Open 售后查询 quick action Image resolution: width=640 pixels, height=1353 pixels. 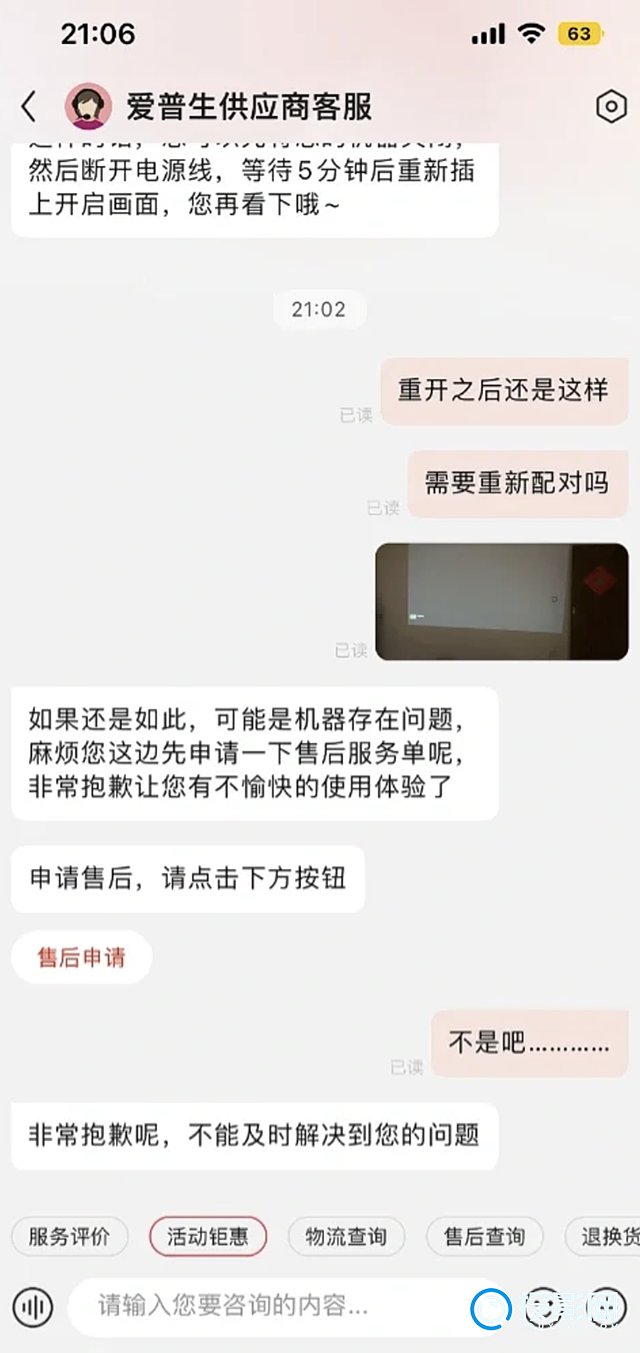[x=484, y=1237]
